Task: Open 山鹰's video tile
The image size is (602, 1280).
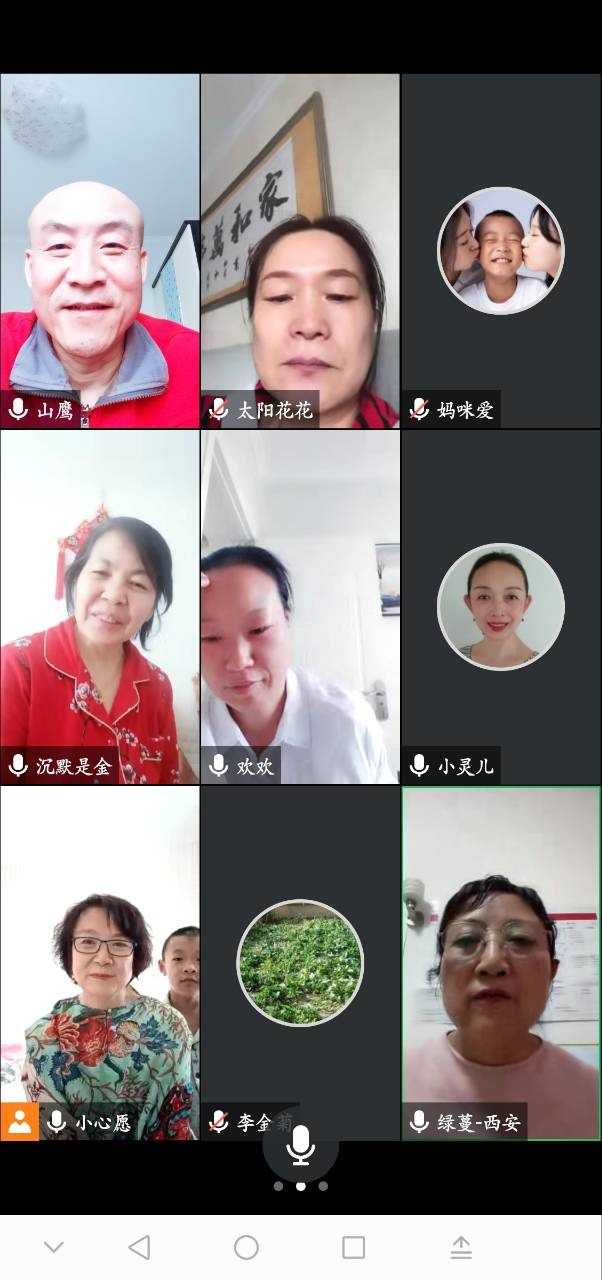Action: coord(99,250)
